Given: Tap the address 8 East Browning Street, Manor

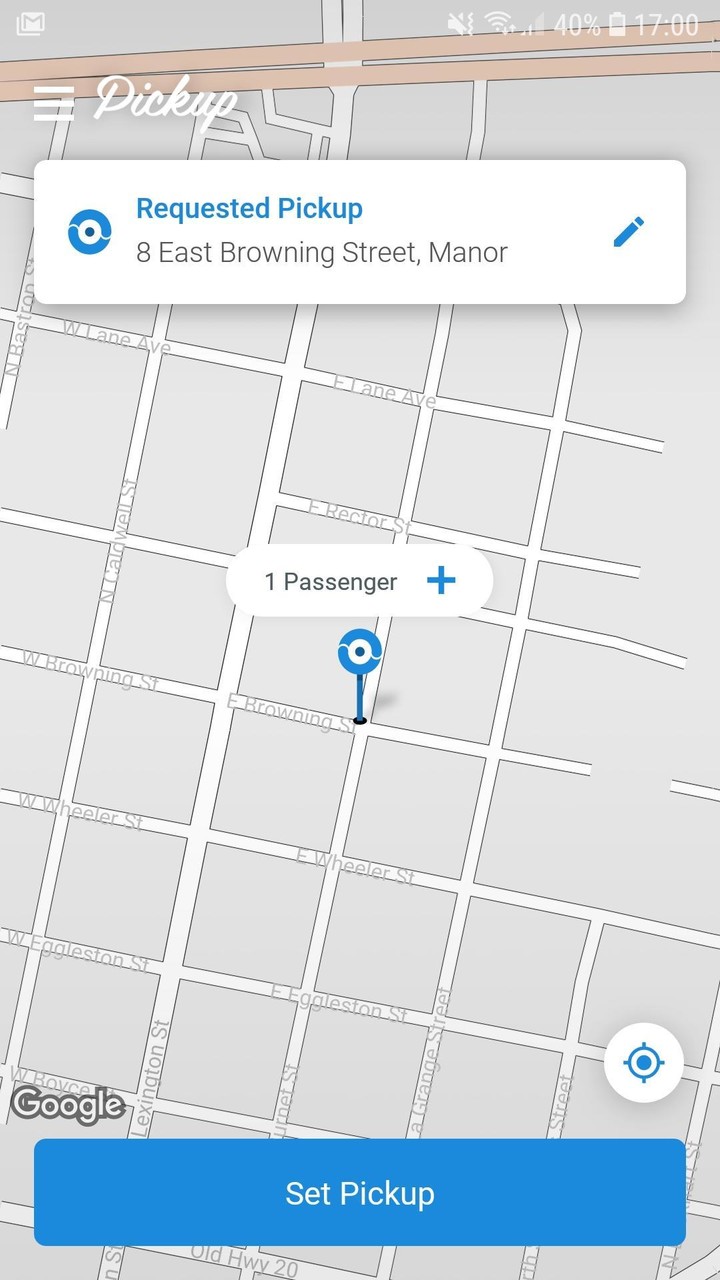Looking at the screenshot, I should (x=322, y=252).
